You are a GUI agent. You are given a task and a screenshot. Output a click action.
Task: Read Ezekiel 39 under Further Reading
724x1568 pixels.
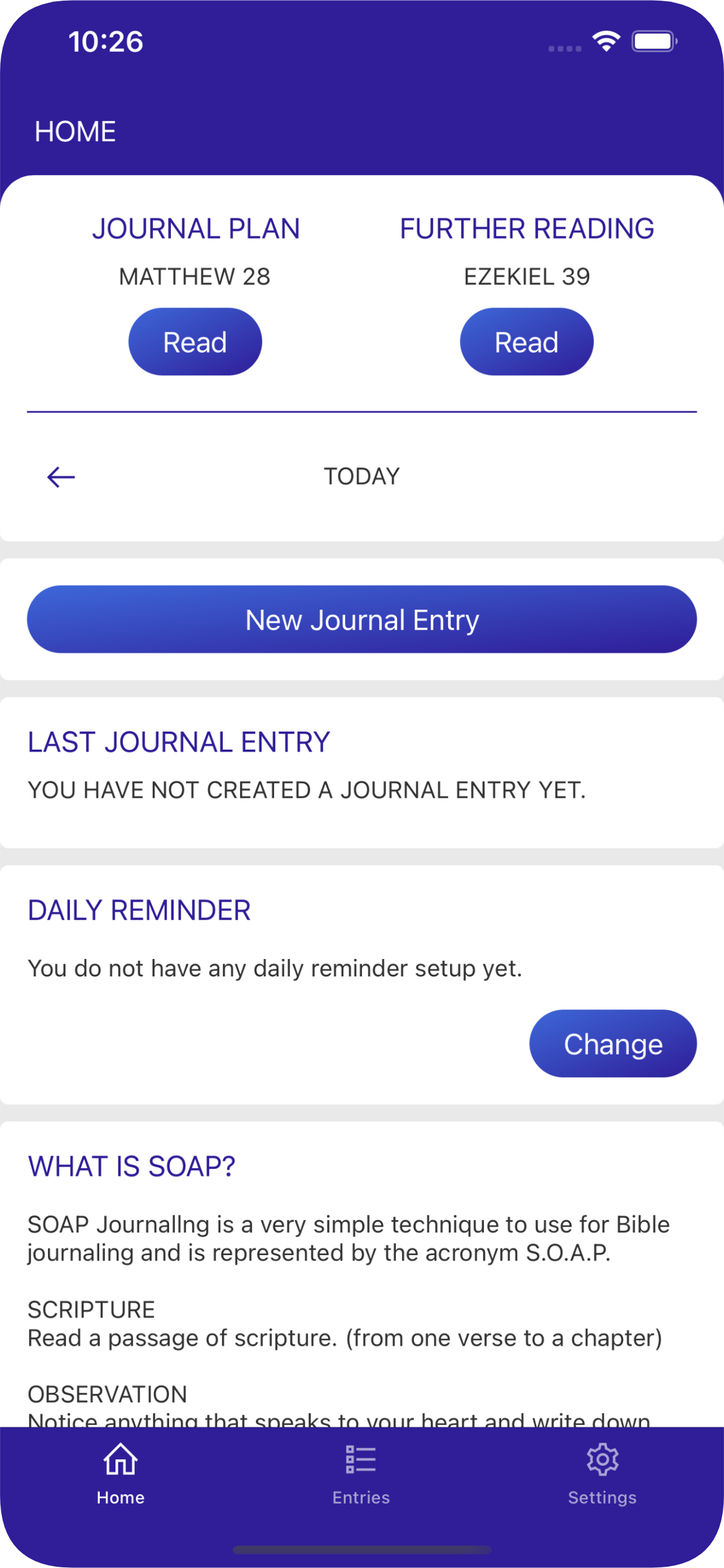pyautogui.click(x=526, y=341)
